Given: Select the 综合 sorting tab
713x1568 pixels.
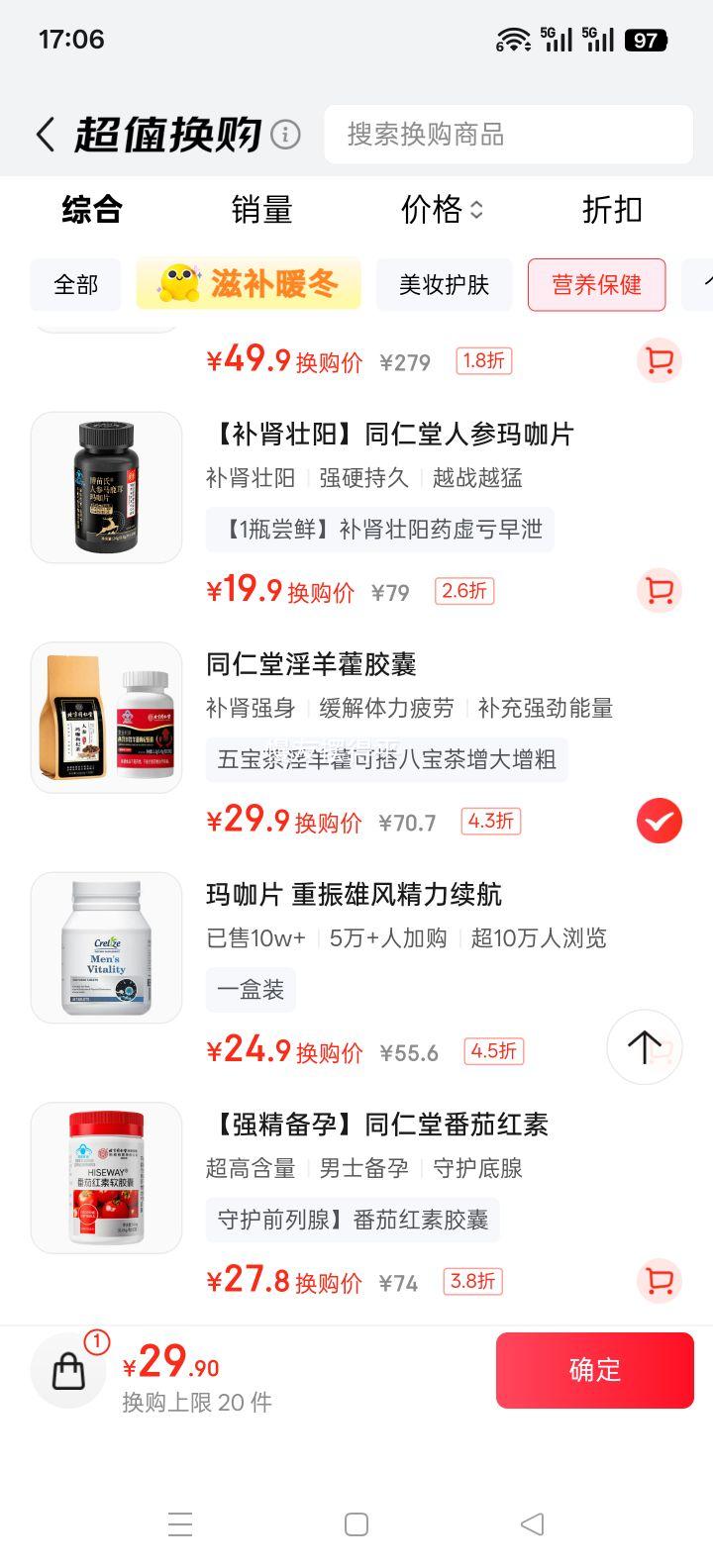Looking at the screenshot, I should (90, 210).
